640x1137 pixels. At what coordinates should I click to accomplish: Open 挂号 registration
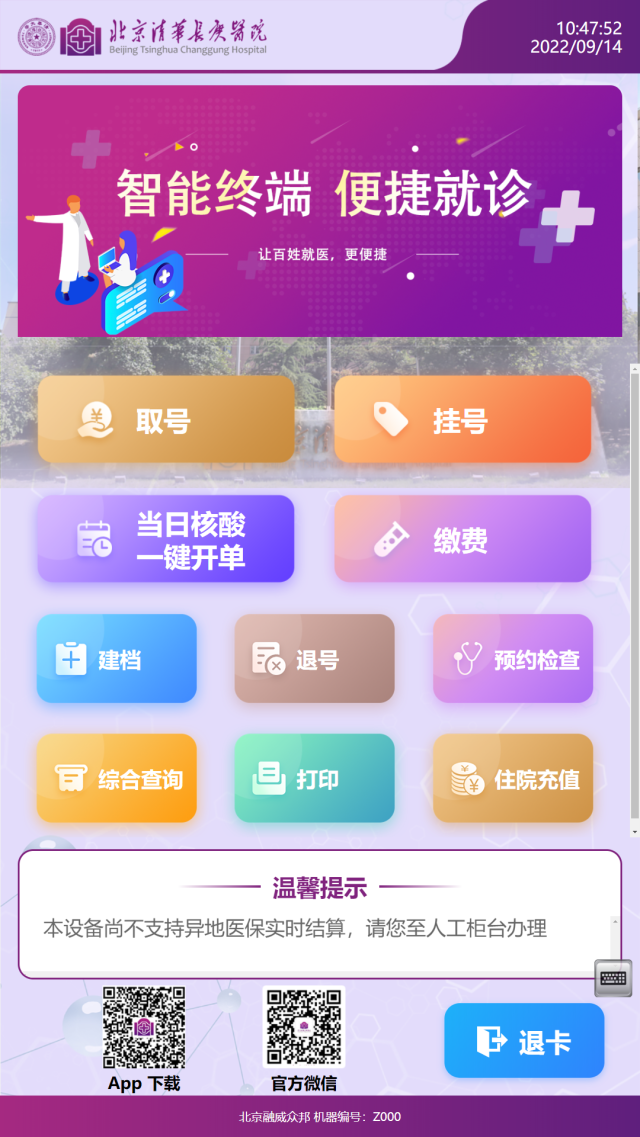pyautogui.click(x=462, y=420)
